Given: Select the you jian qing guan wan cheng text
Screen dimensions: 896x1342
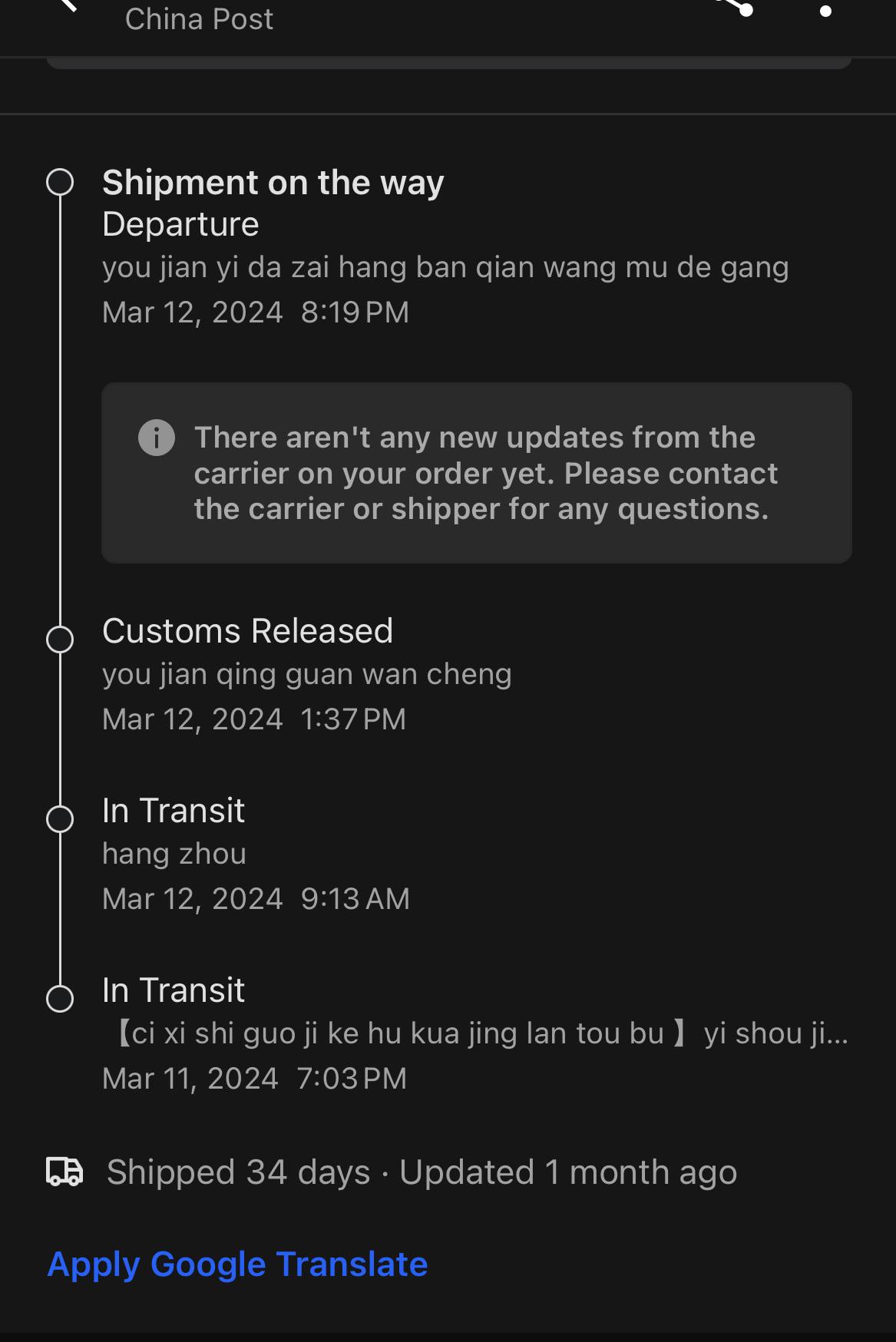Looking at the screenshot, I should point(307,674).
